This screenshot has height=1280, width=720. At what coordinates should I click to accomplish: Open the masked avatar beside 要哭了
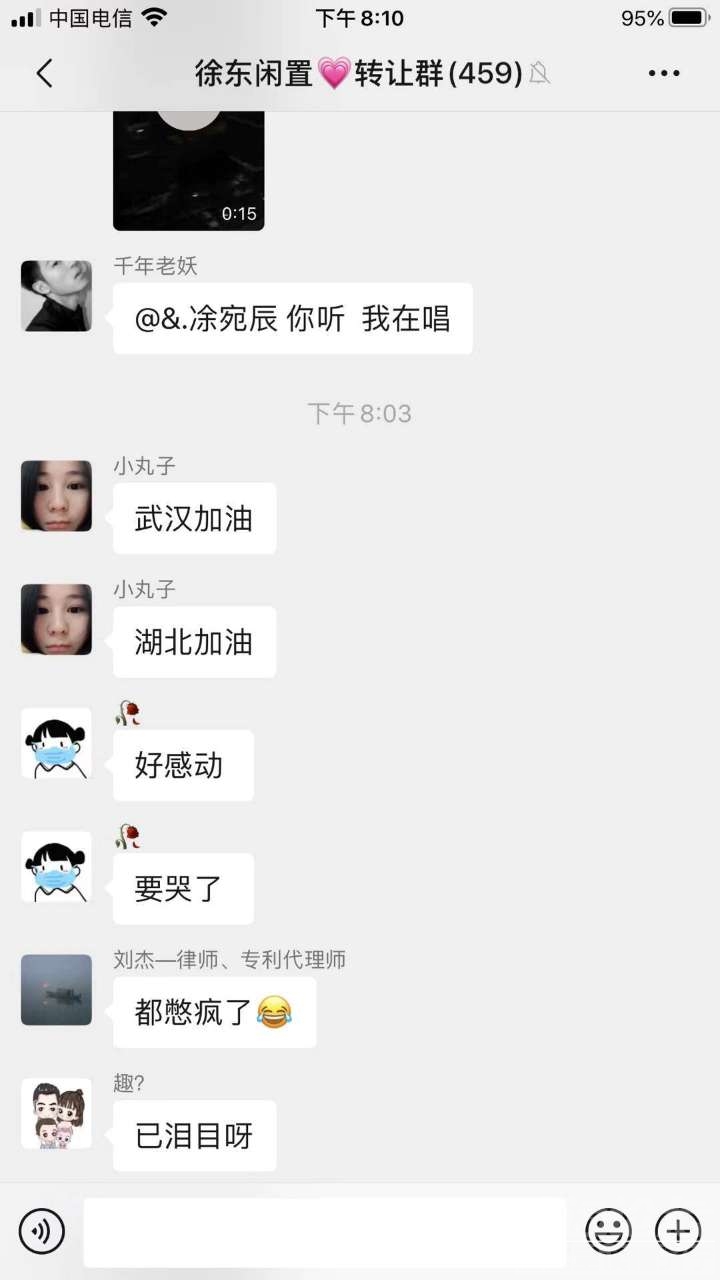56,867
